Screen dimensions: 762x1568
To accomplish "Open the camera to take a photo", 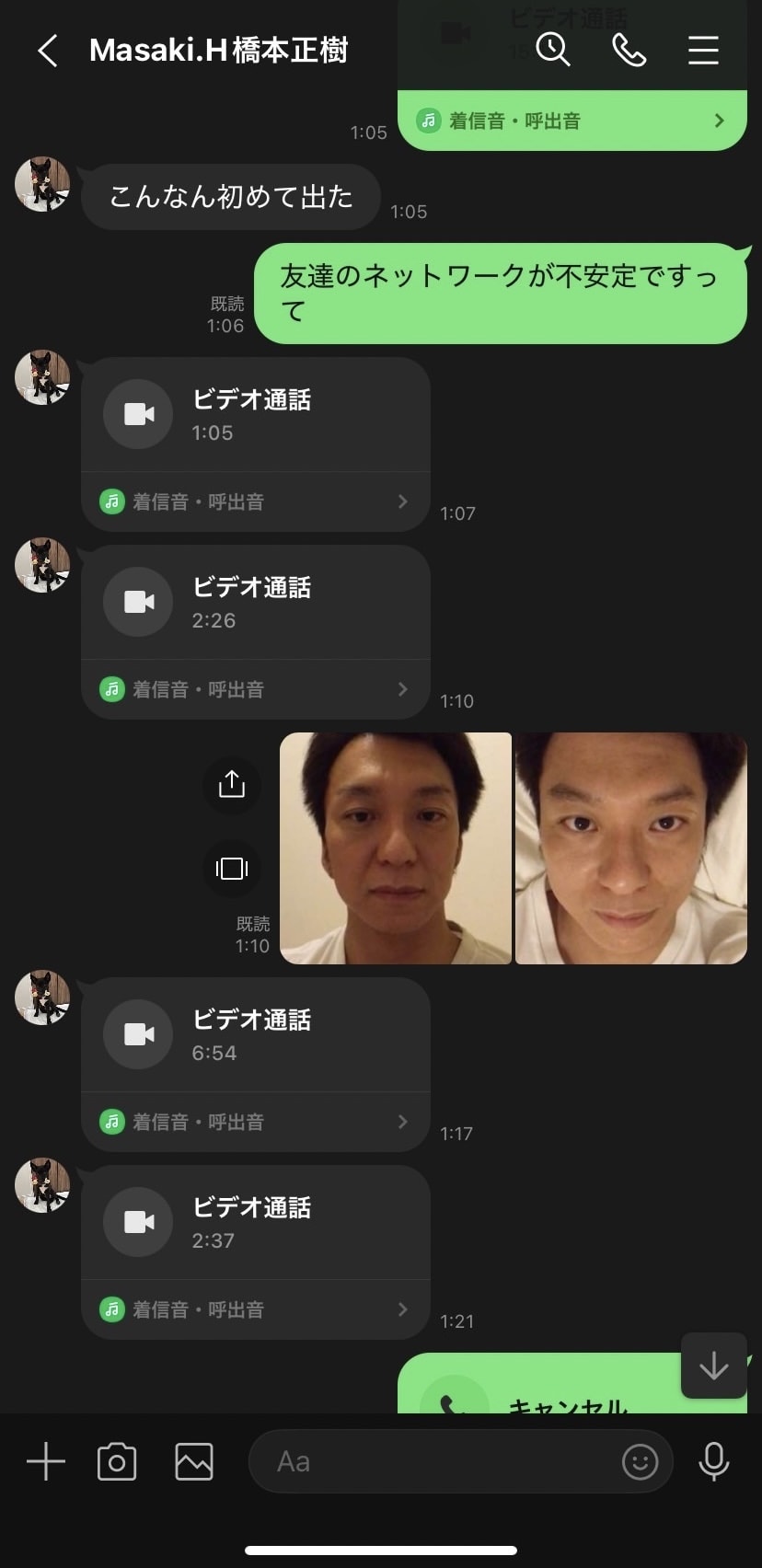I will pos(117,1461).
